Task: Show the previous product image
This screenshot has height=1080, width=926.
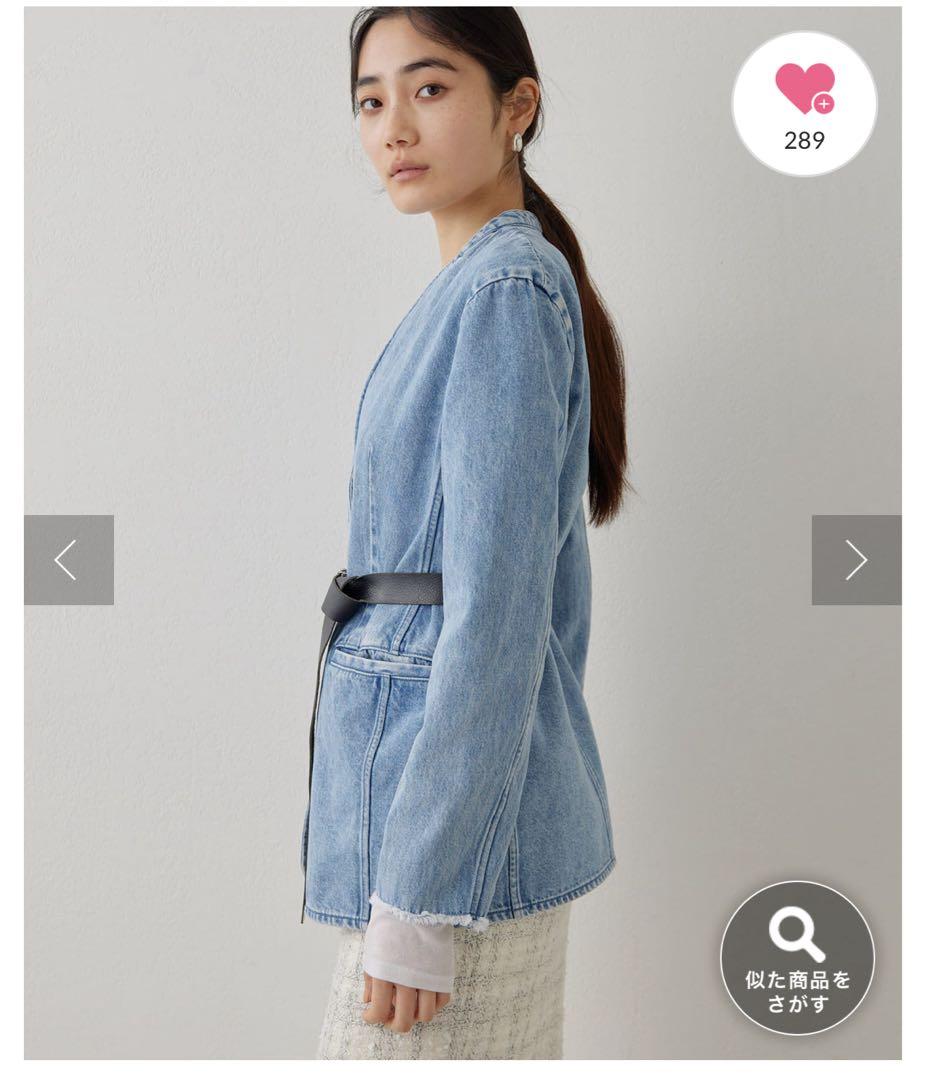Action: [68, 560]
